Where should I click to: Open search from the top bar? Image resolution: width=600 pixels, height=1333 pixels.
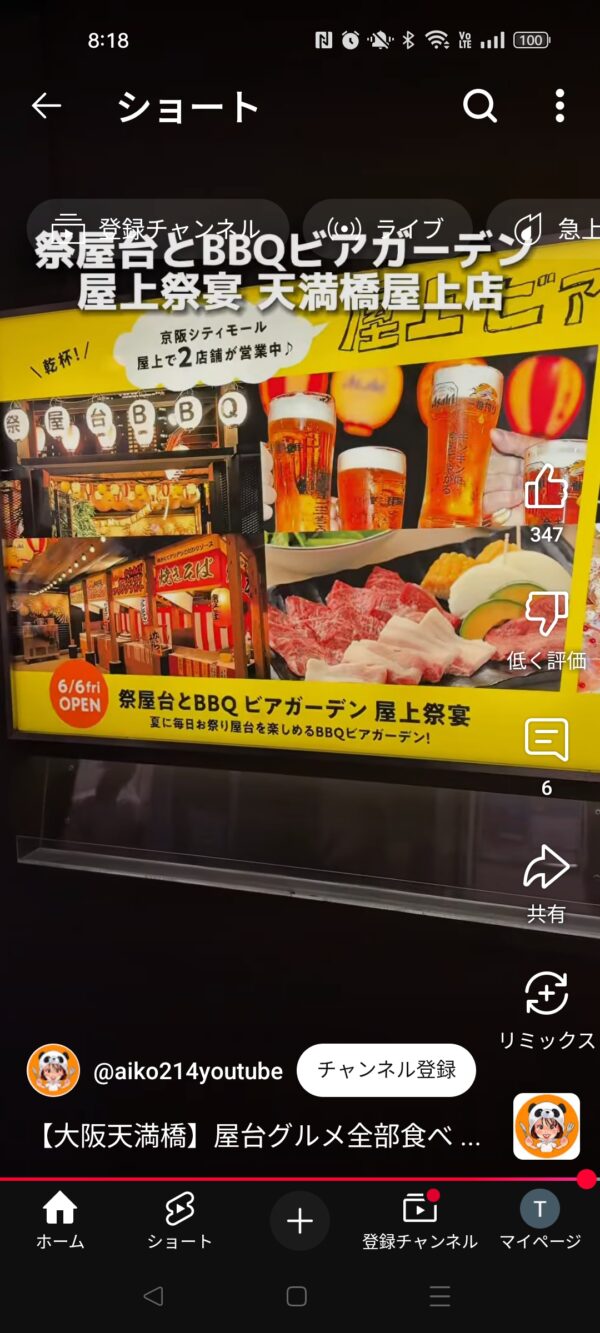480,106
